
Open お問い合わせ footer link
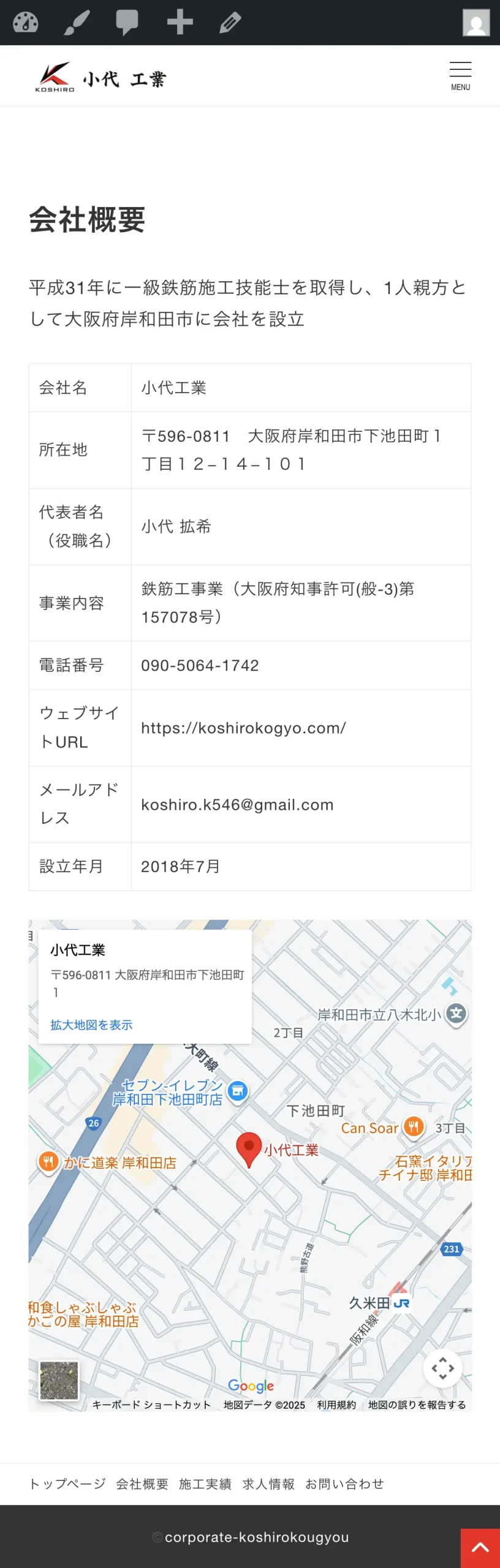[344, 1484]
